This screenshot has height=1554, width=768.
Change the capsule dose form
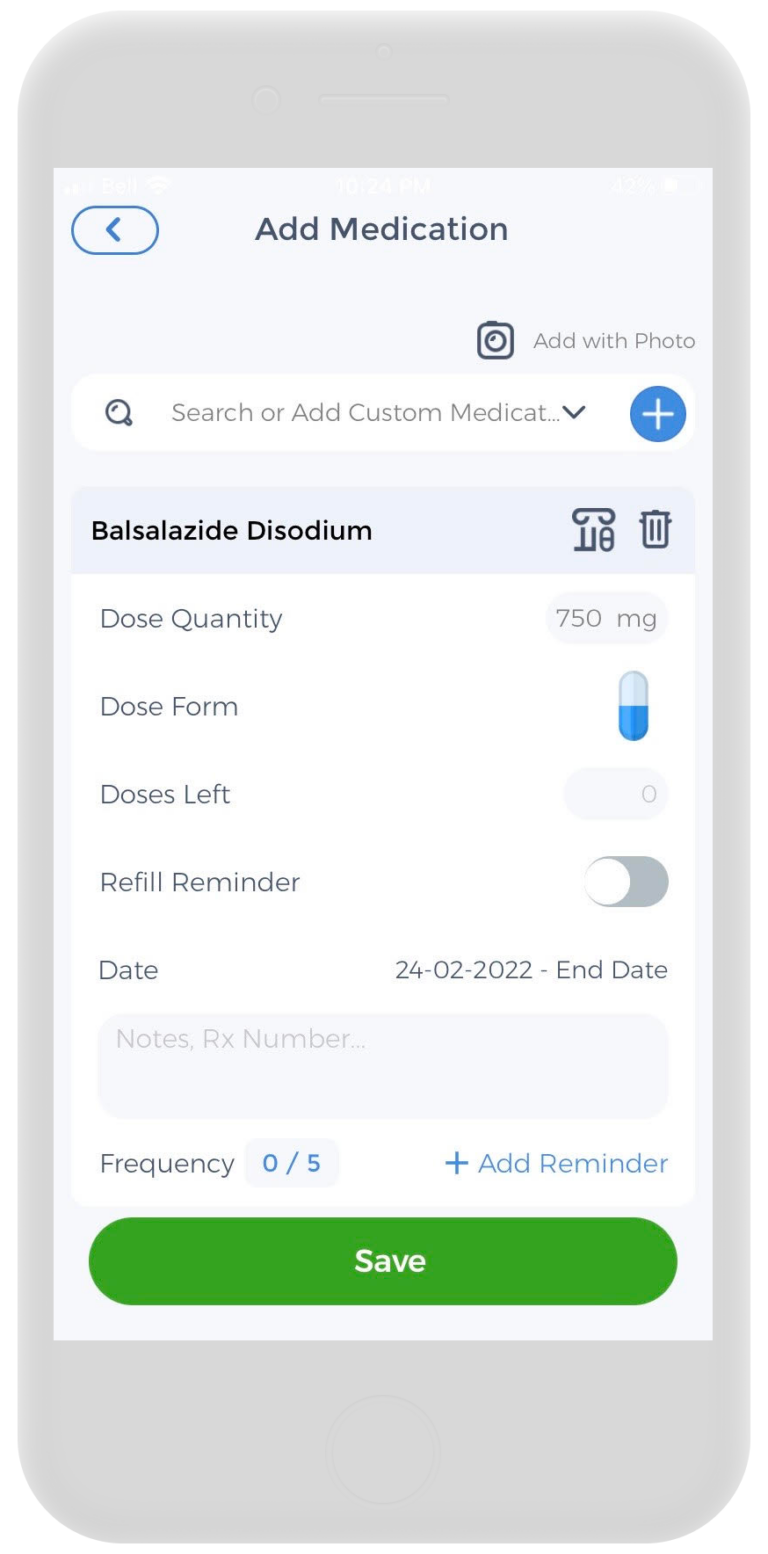[633, 706]
